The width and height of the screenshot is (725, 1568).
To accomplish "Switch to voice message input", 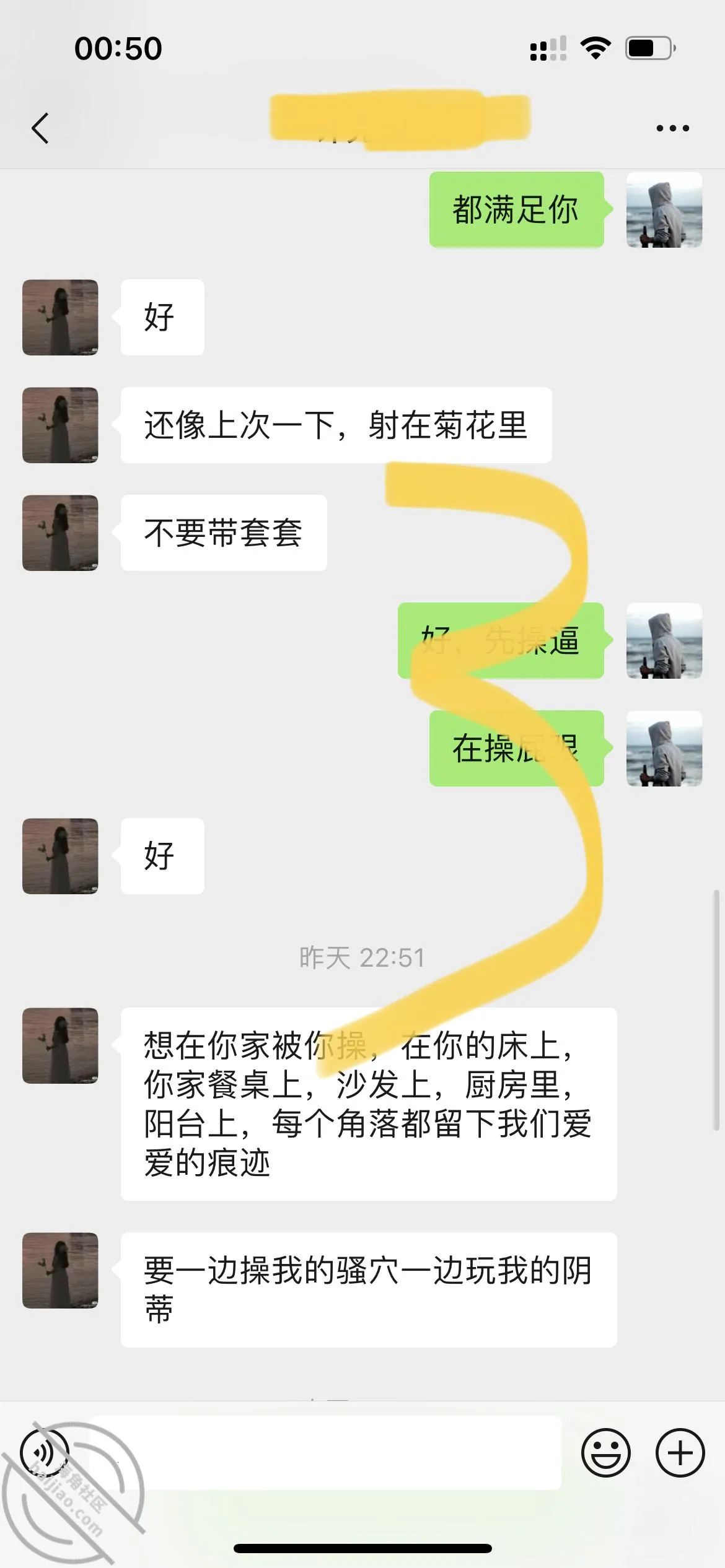I will [45, 1452].
